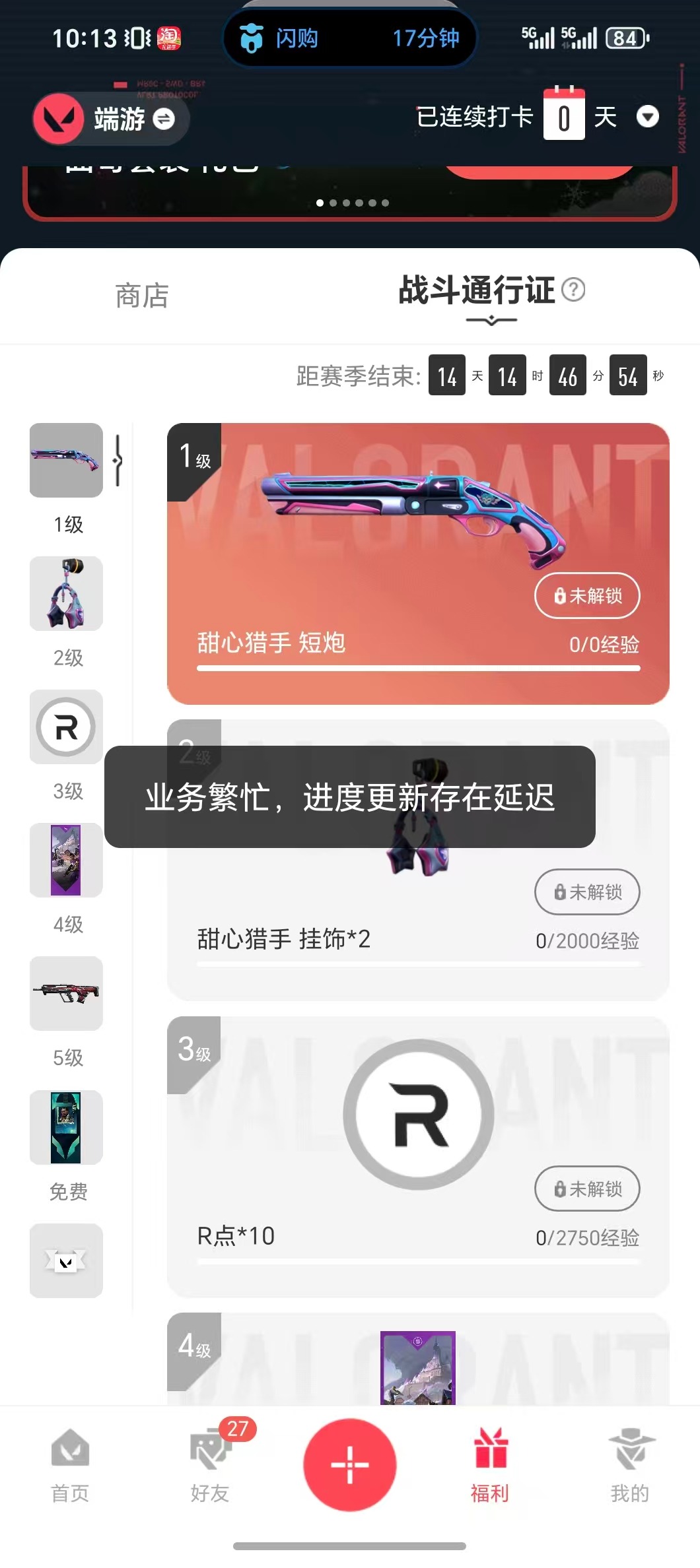
Task: Tap the carousel dots on top banner
Action: 353,203
